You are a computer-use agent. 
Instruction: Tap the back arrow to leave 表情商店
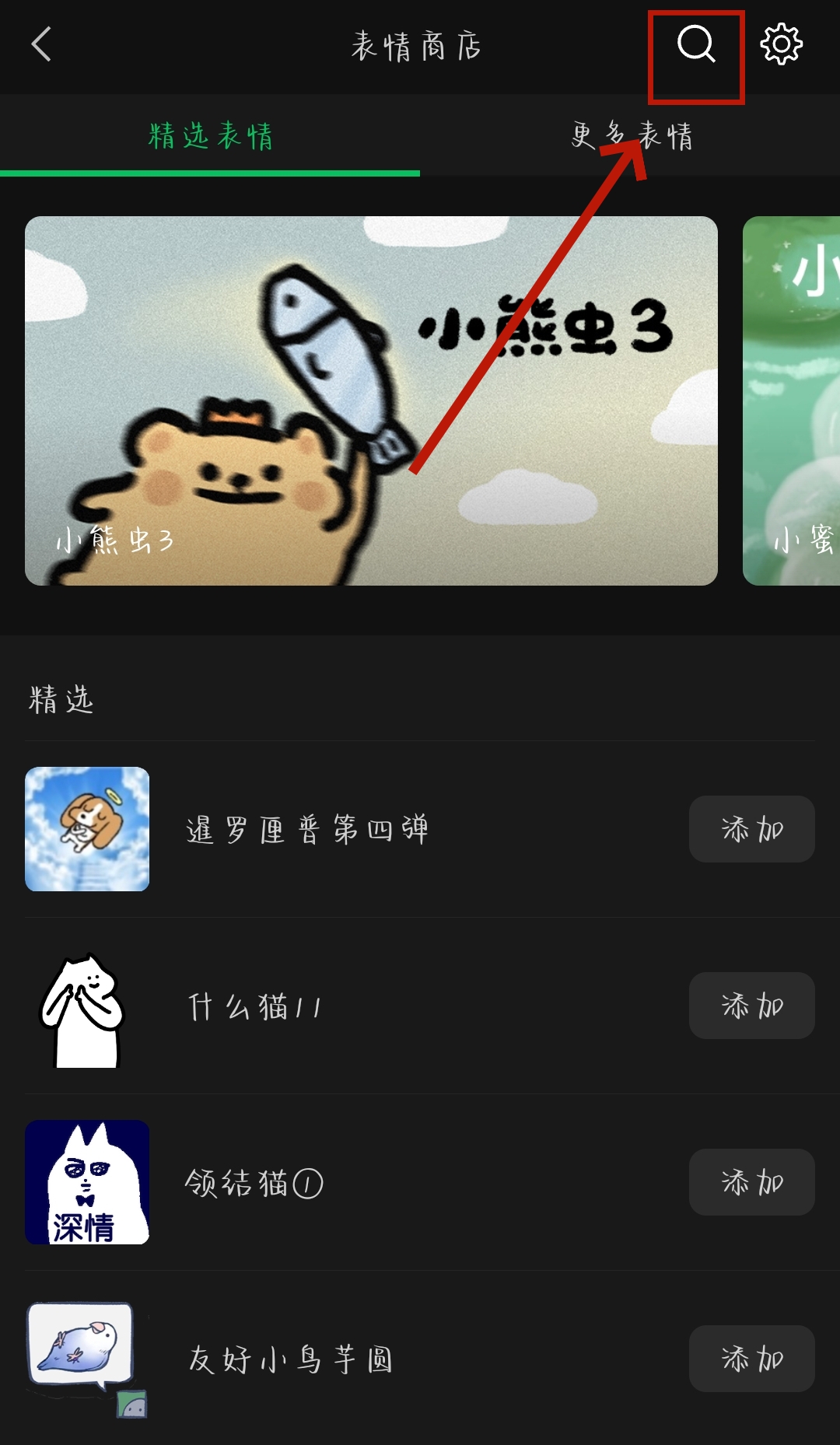(42, 44)
